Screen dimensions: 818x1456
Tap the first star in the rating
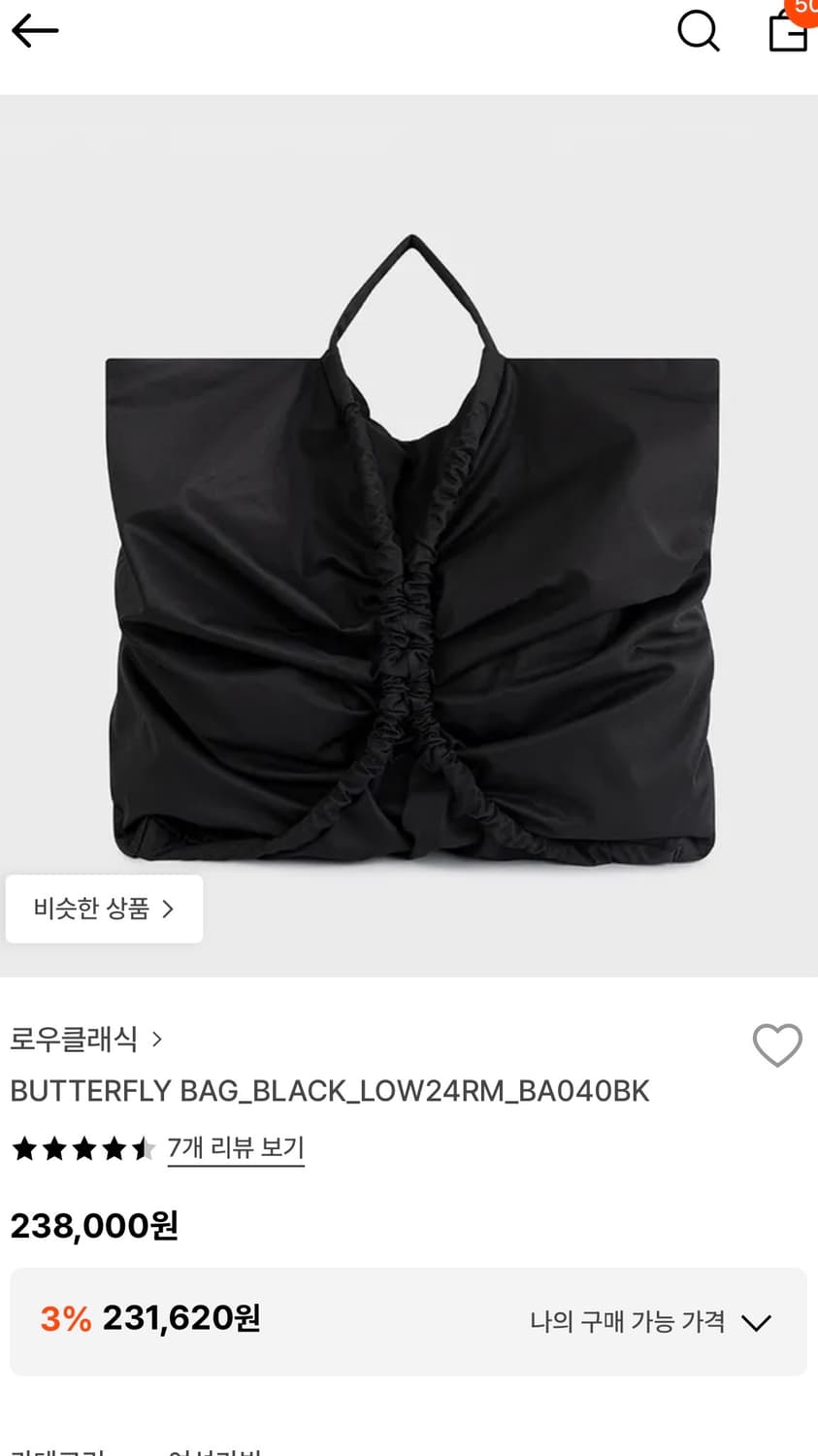click(22, 1148)
